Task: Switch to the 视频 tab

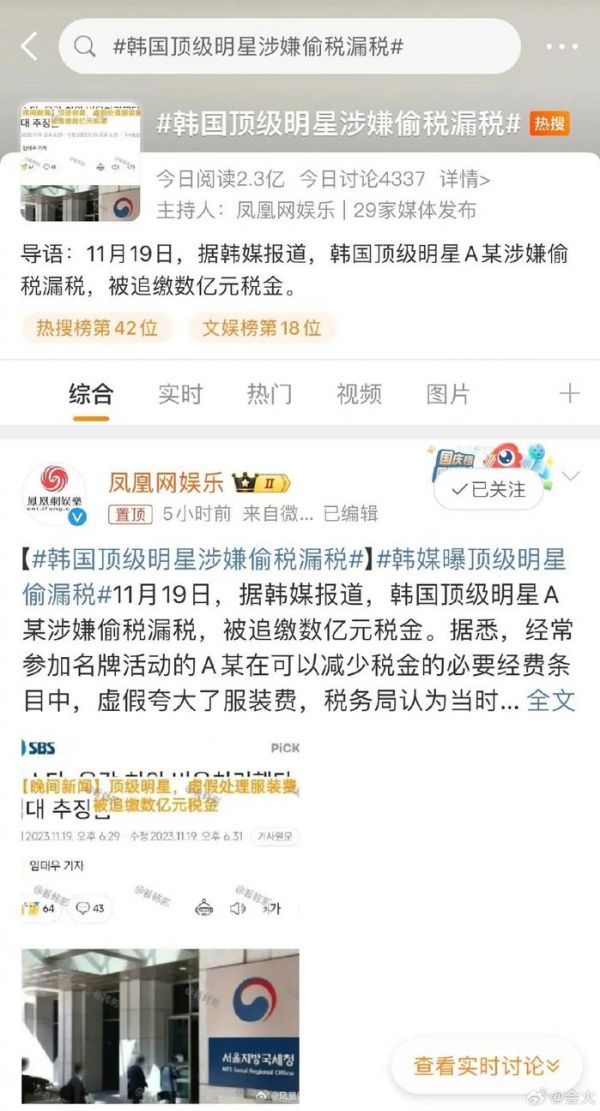Action: click(x=358, y=394)
